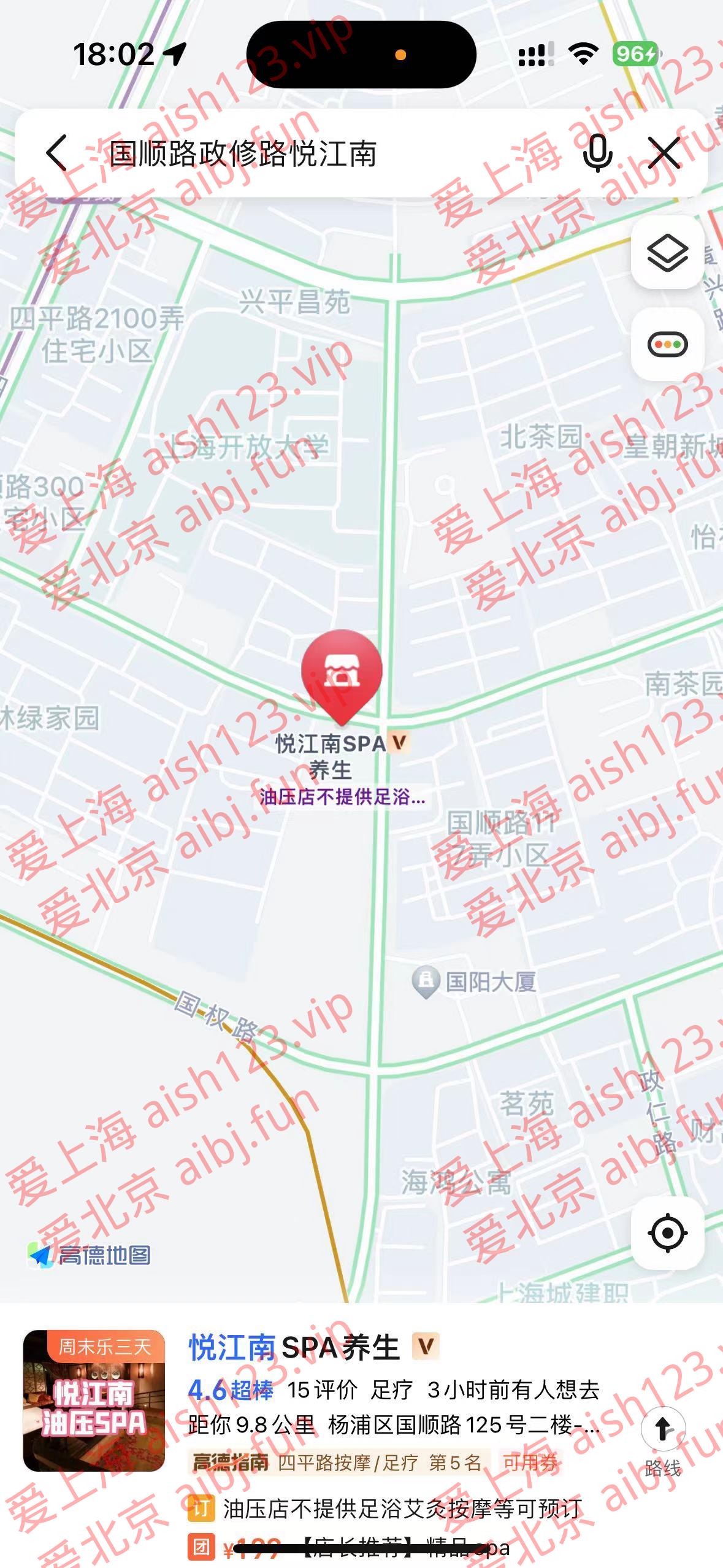Get the route with the 路线 button
723x1568 pixels.
(663, 1442)
